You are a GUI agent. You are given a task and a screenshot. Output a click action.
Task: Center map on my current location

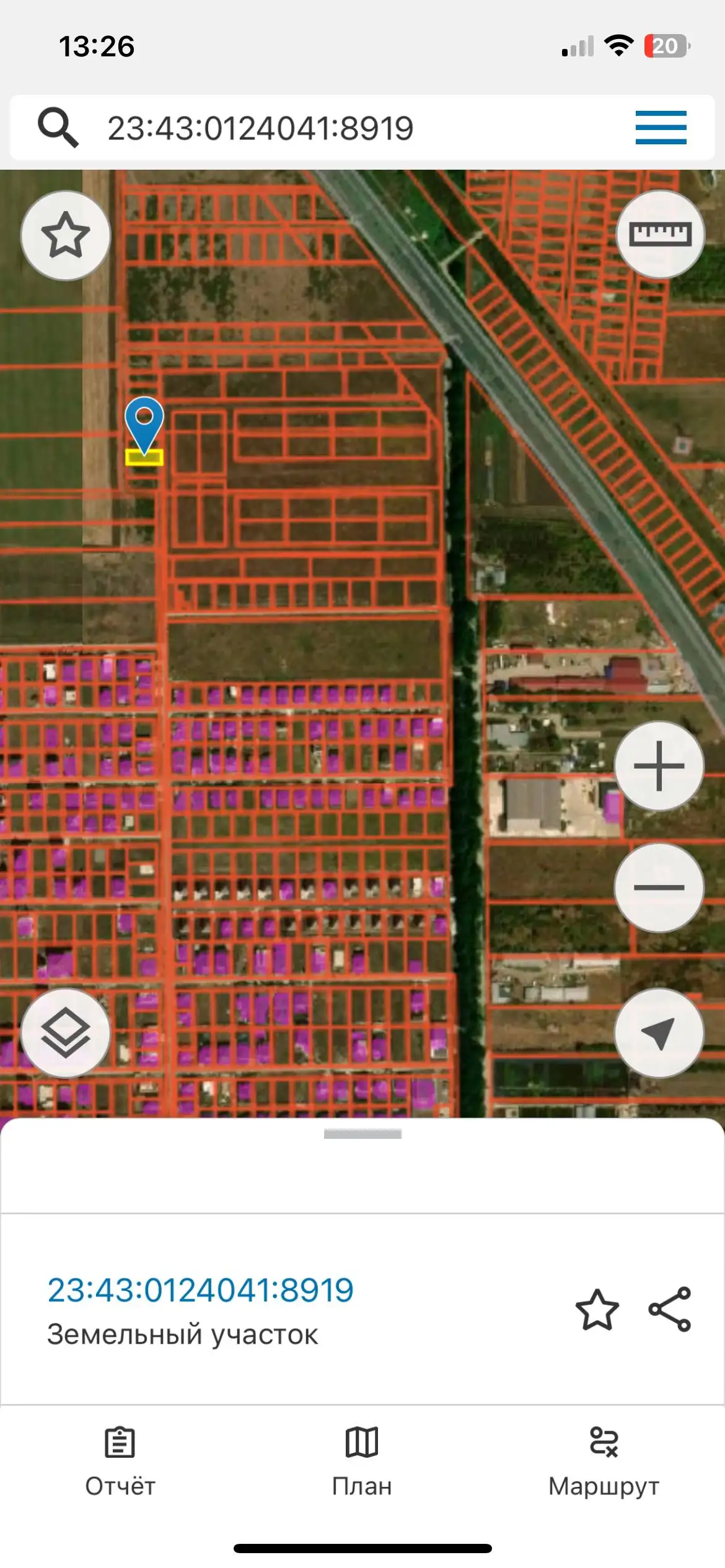coord(659,1032)
